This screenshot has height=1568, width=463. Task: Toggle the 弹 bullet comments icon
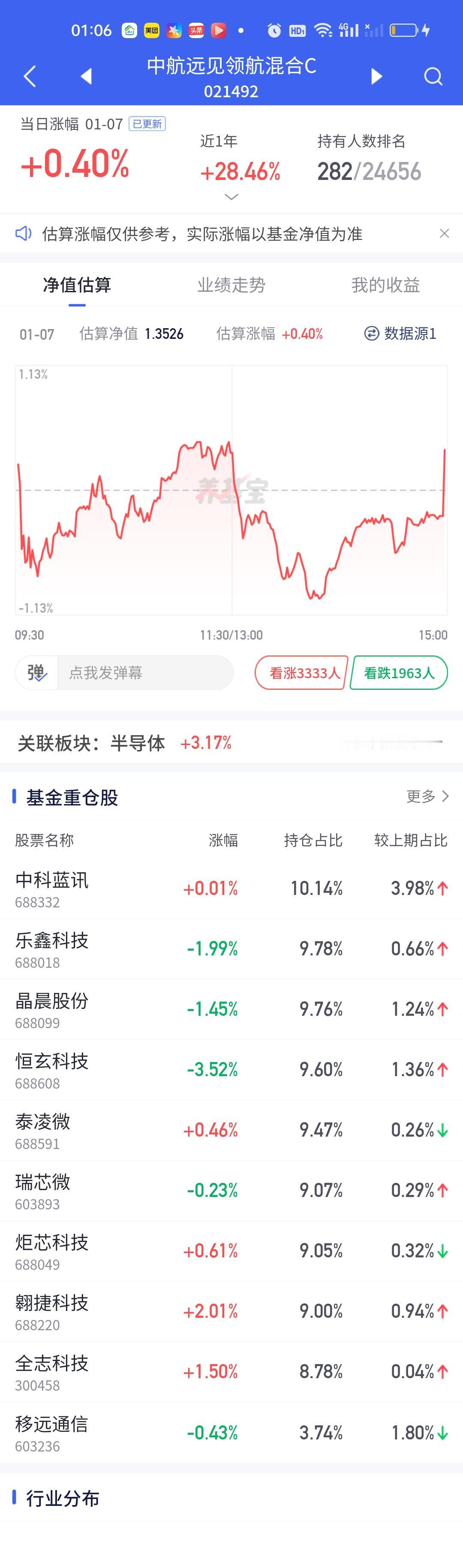pyautogui.click(x=36, y=672)
